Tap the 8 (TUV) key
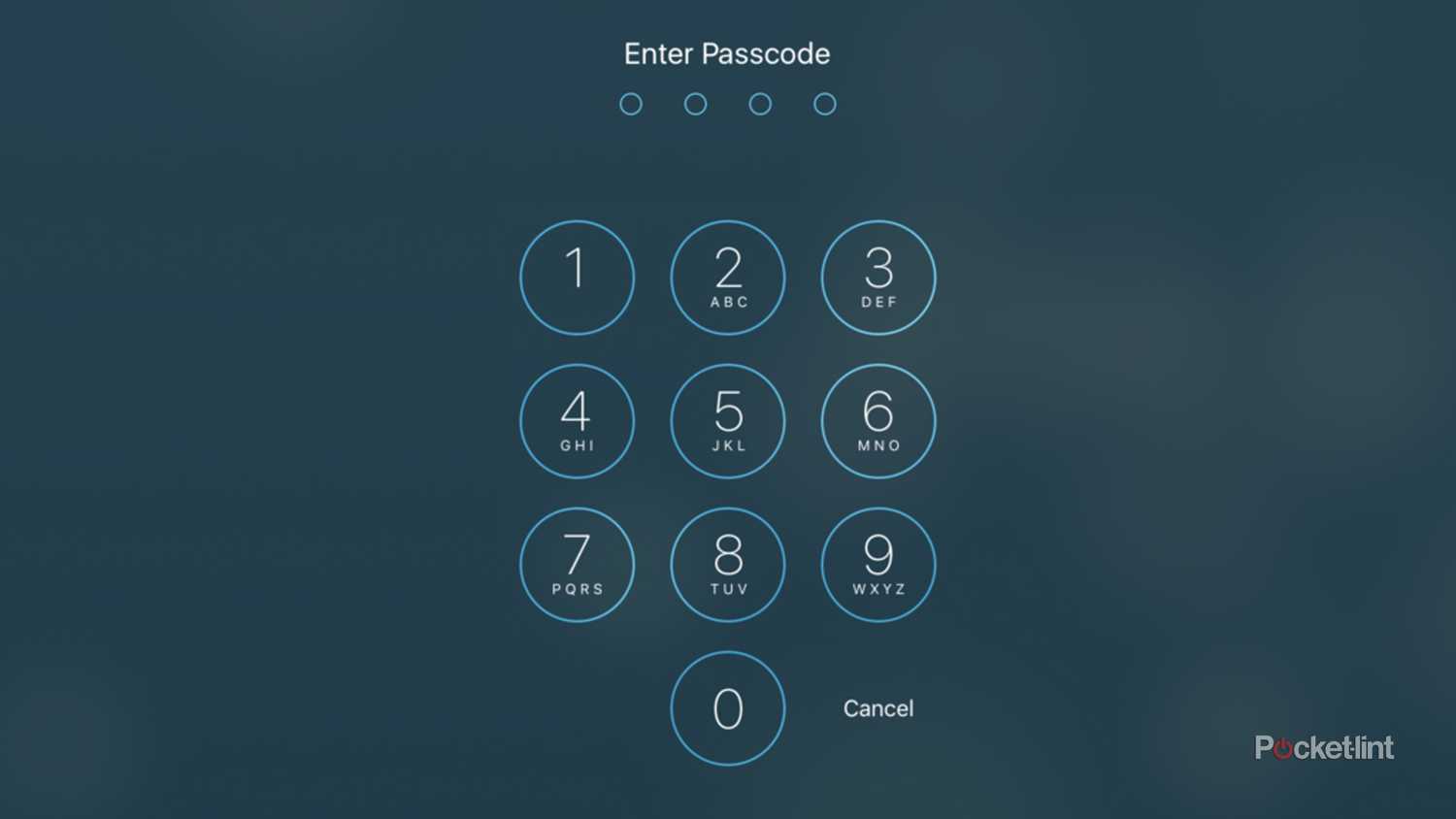 tap(728, 565)
